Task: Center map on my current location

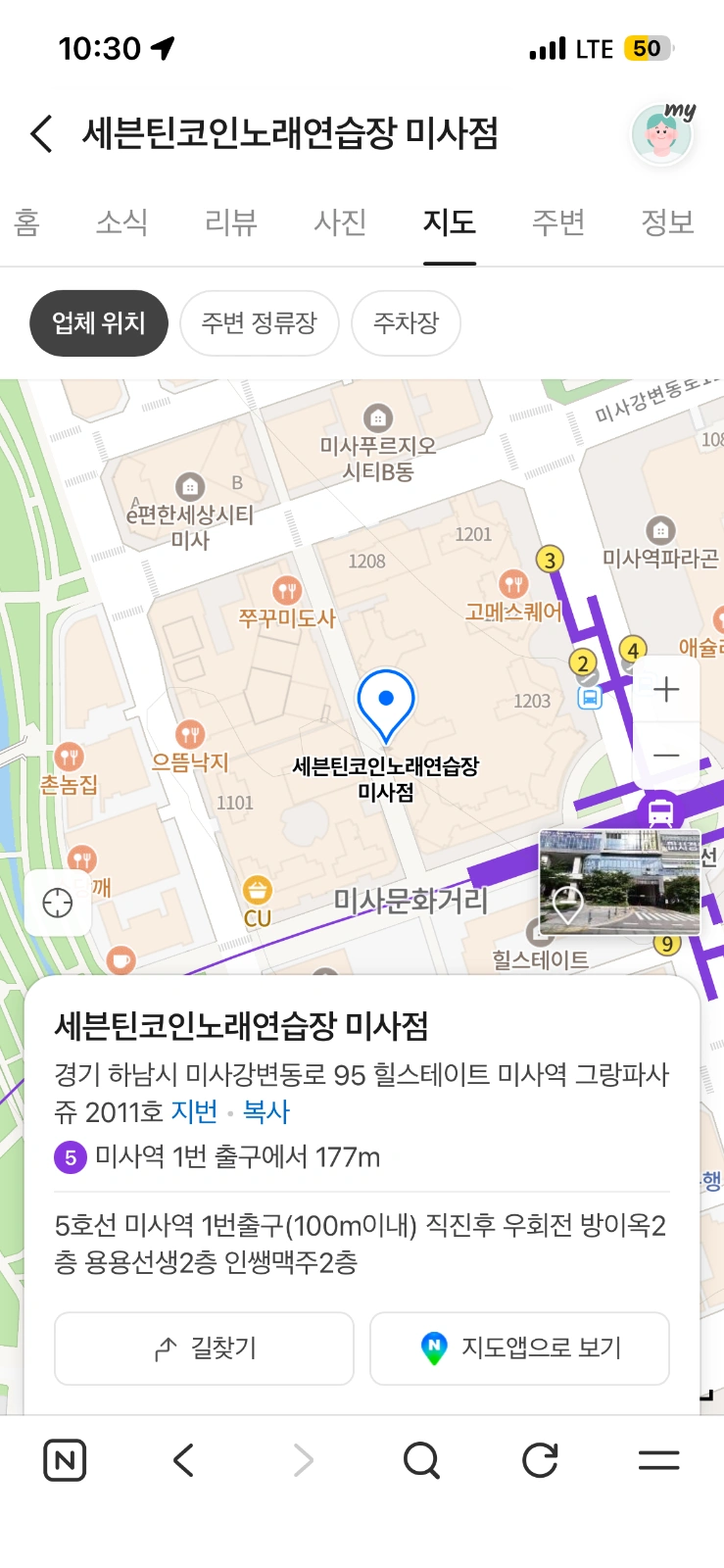Action: pos(58,903)
